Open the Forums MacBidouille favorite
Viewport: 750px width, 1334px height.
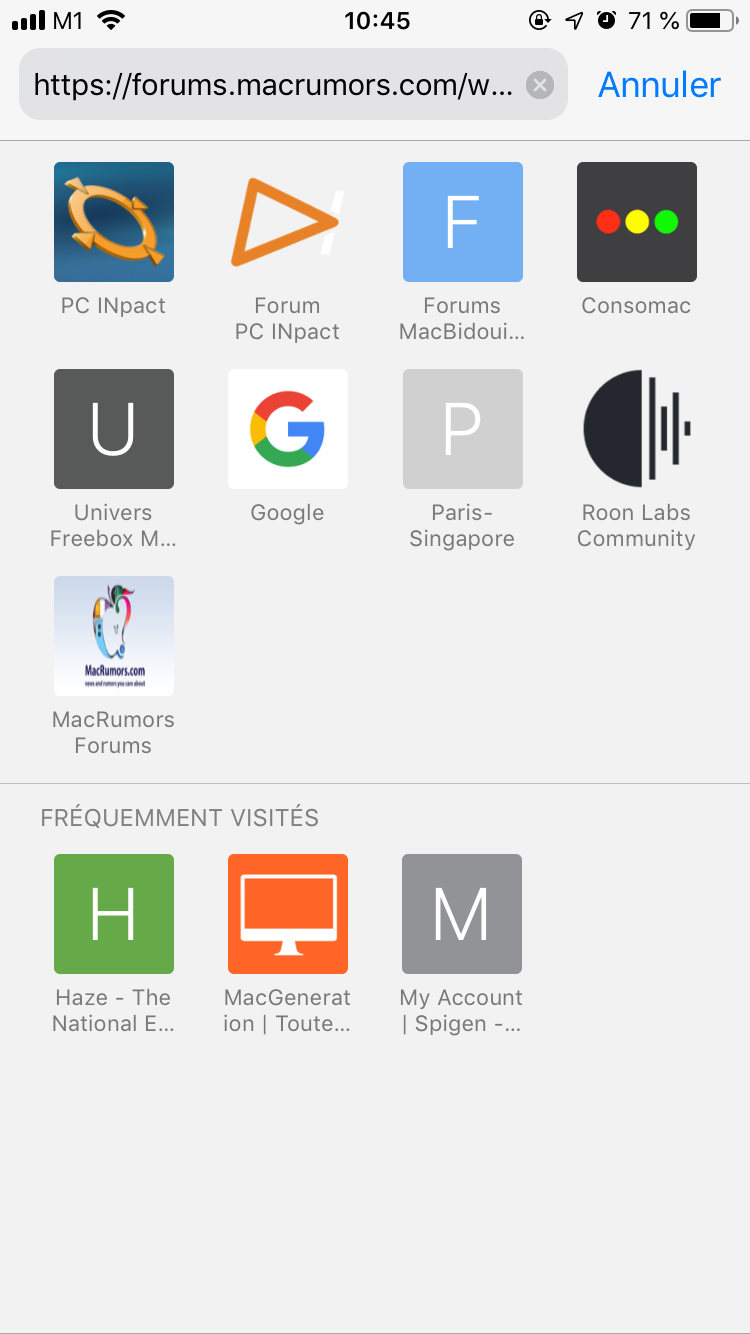(x=462, y=222)
